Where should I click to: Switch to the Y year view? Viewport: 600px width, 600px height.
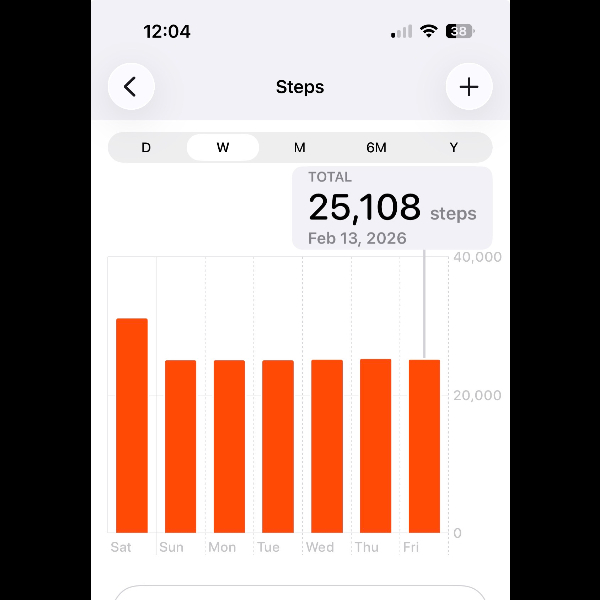click(x=453, y=147)
